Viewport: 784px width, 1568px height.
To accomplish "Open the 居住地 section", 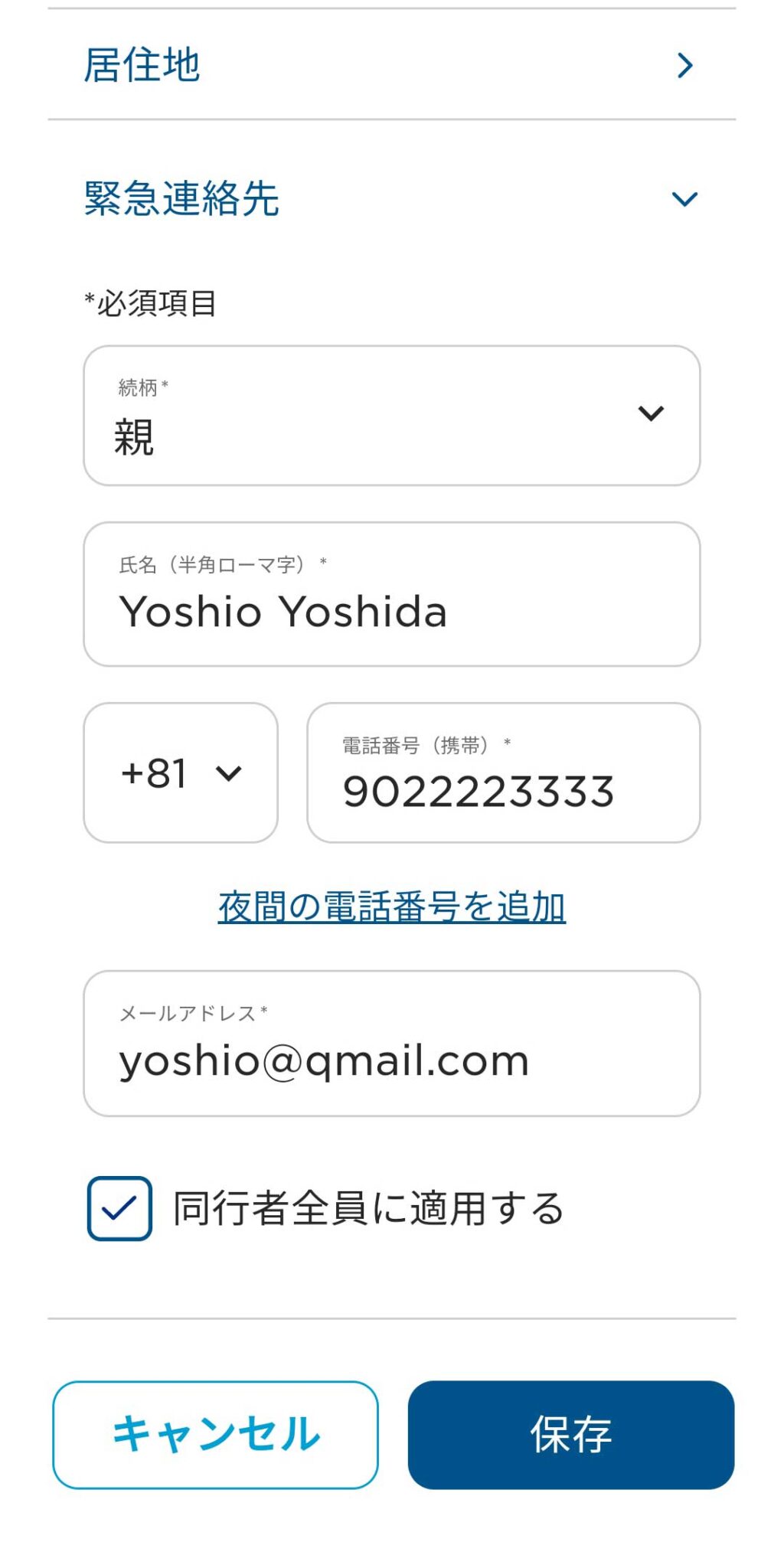I will coord(390,65).
